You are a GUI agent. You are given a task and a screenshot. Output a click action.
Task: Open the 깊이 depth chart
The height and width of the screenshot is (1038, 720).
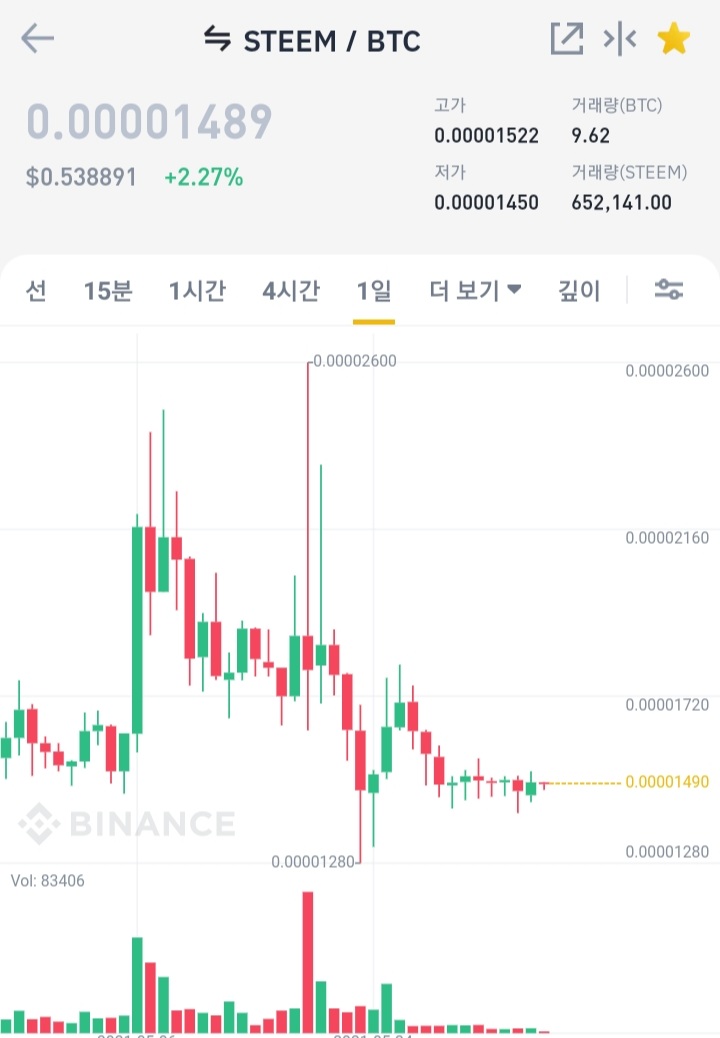point(579,291)
